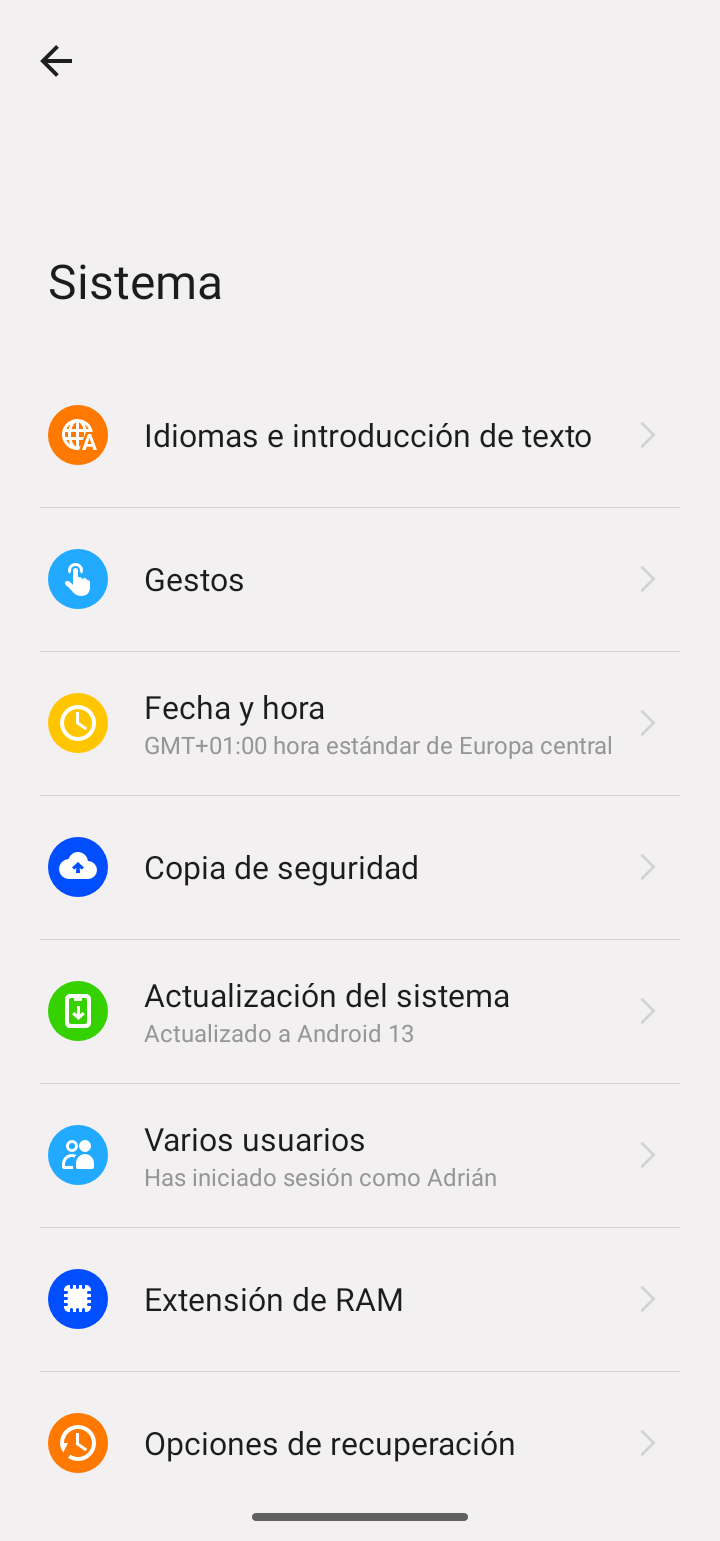The width and height of the screenshot is (720, 1541).
Task: Tap the Sistema page title
Action: (x=135, y=282)
